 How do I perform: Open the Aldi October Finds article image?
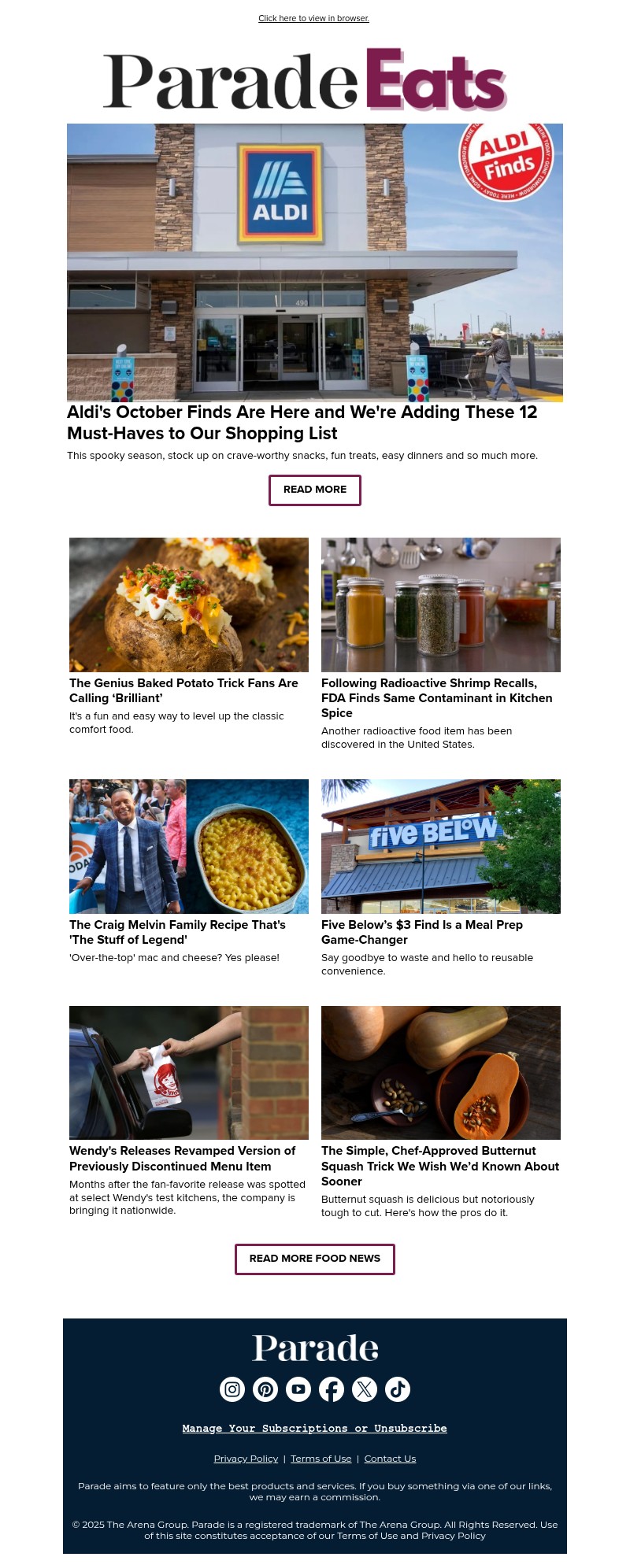coord(315,262)
